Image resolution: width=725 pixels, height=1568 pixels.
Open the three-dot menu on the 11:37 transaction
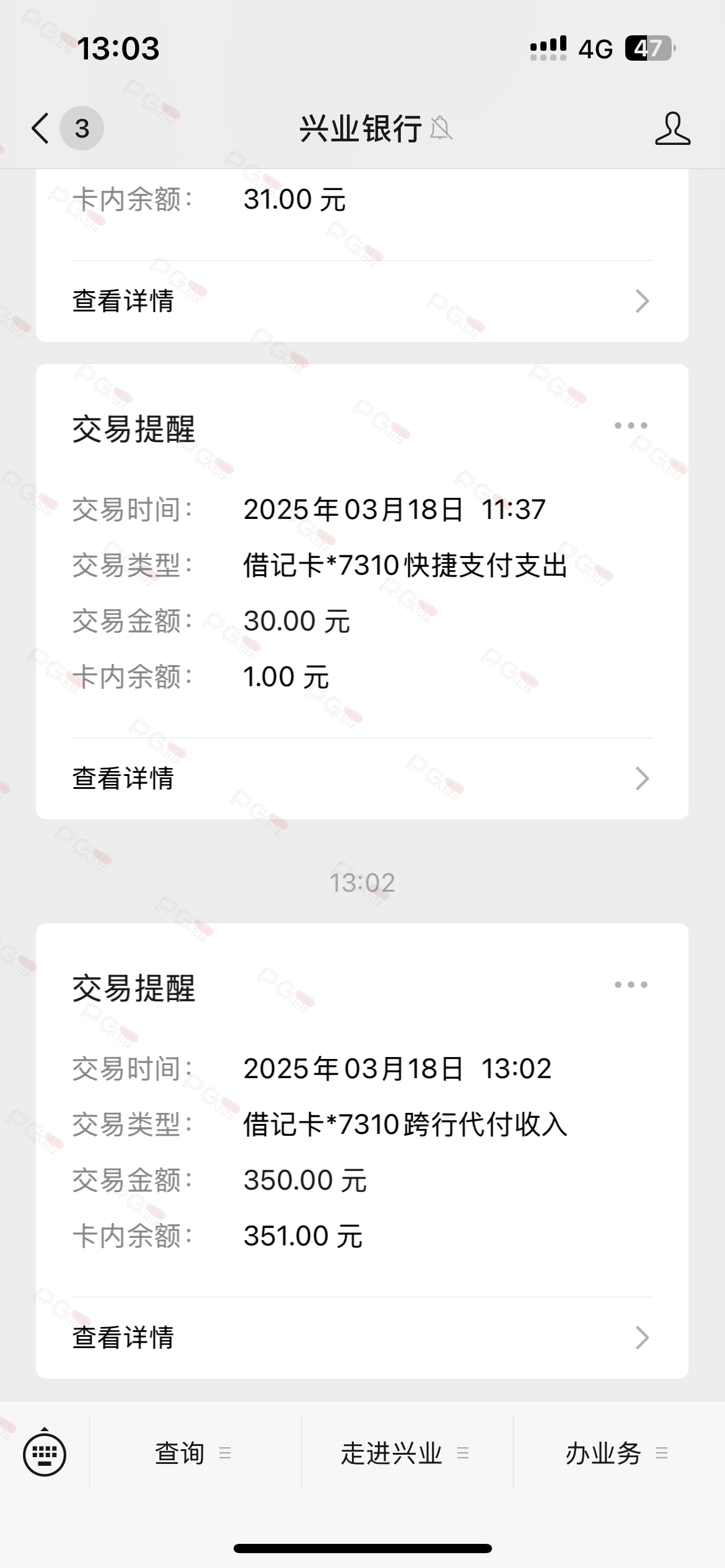click(x=631, y=425)
